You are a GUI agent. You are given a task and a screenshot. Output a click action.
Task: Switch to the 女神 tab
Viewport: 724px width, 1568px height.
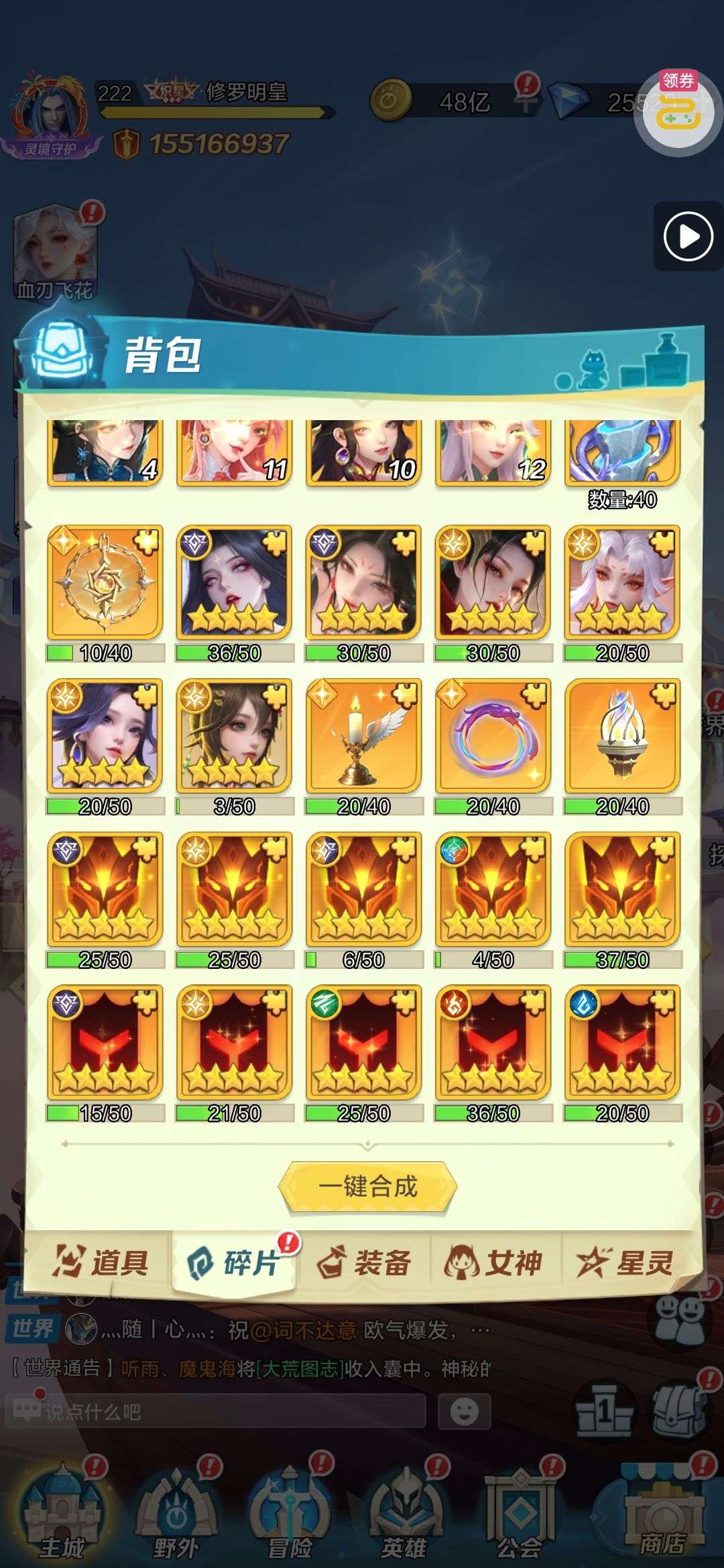(495, 1263)
